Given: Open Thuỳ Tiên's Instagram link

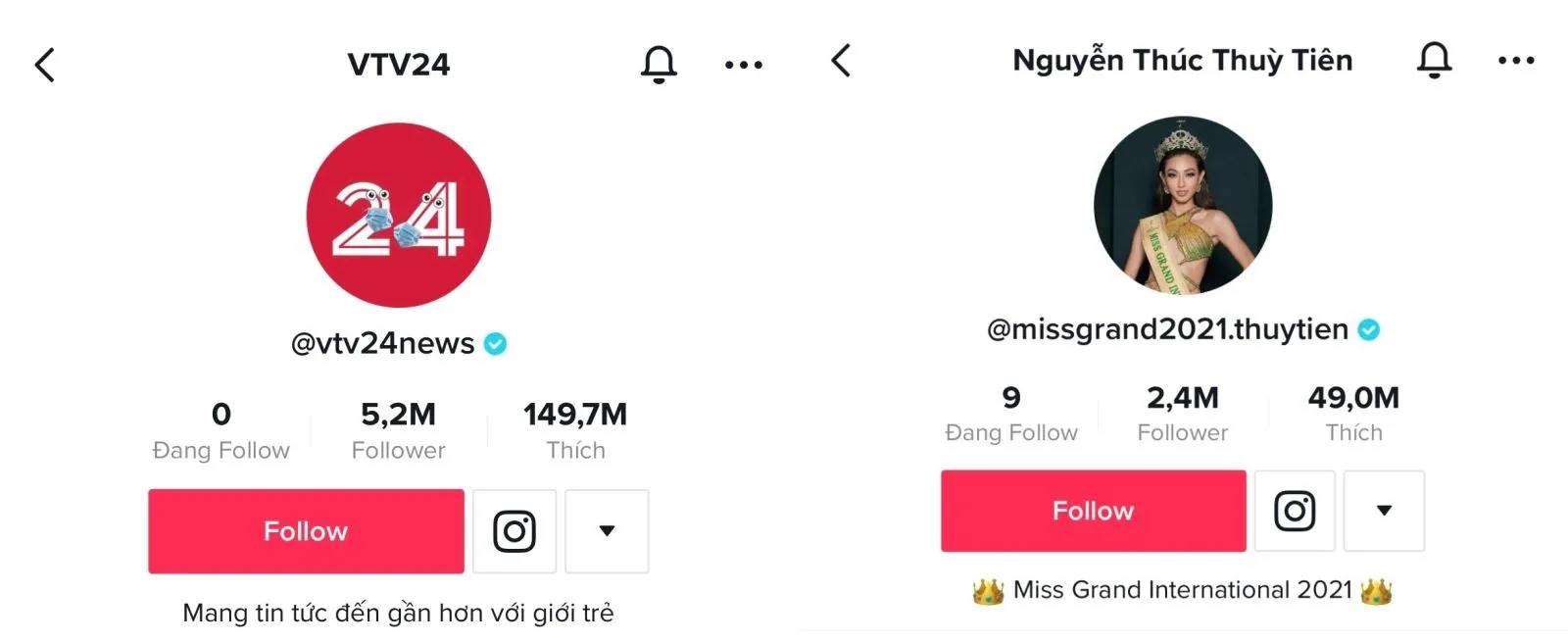Looking at the screenshot, I should coord(1295,511).
